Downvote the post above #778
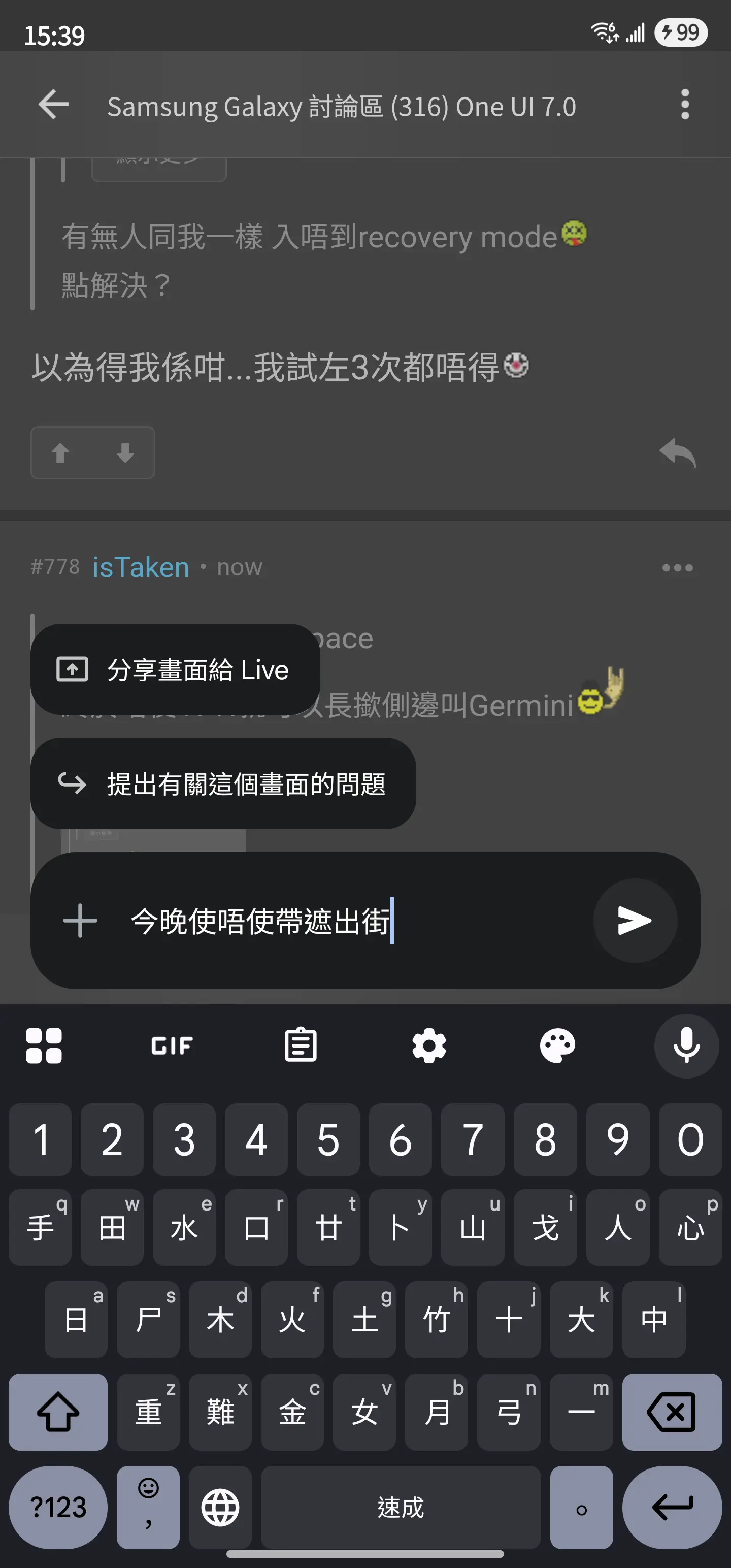 click(x=125, y=453)
